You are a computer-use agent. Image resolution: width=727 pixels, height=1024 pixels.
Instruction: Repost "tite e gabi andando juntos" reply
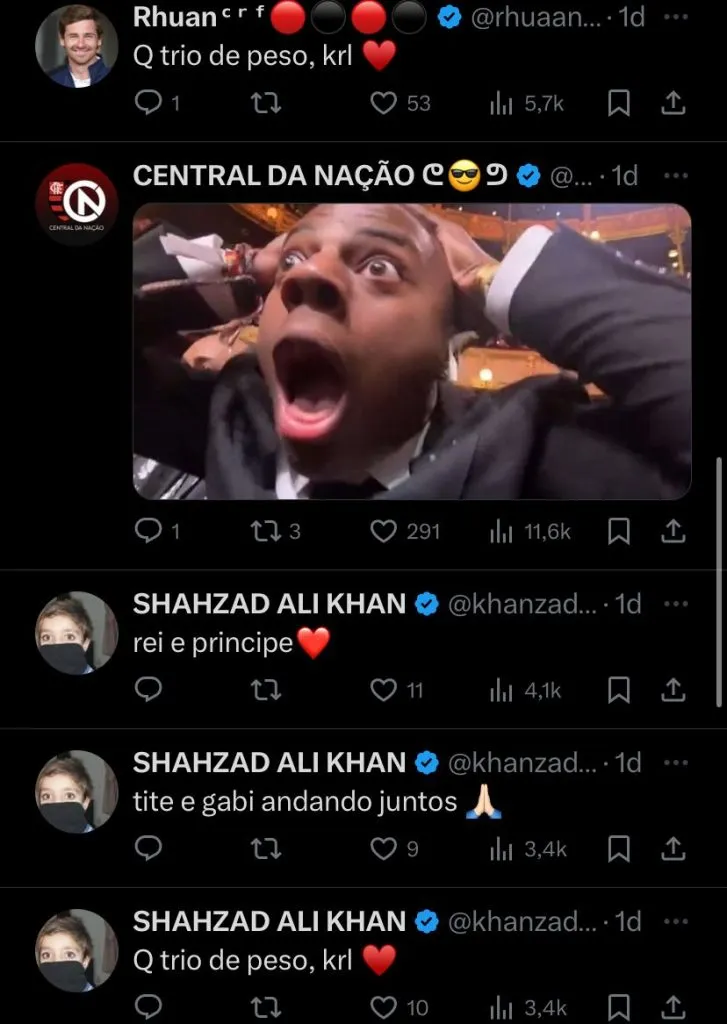click(x=266, y=849)
